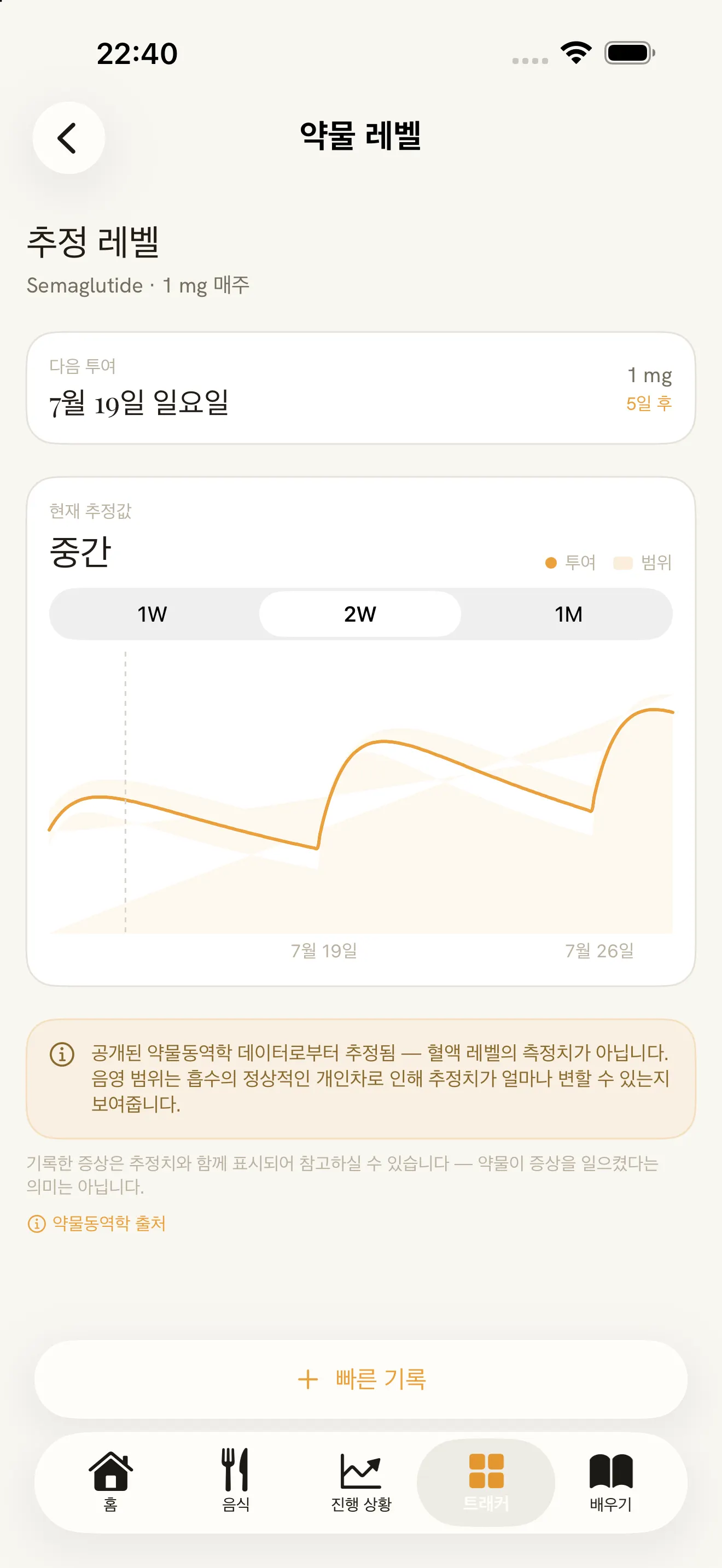The image size is (722, 1568).
Task: Open the 배우기 tab
Action: (x=610, y=1482)
